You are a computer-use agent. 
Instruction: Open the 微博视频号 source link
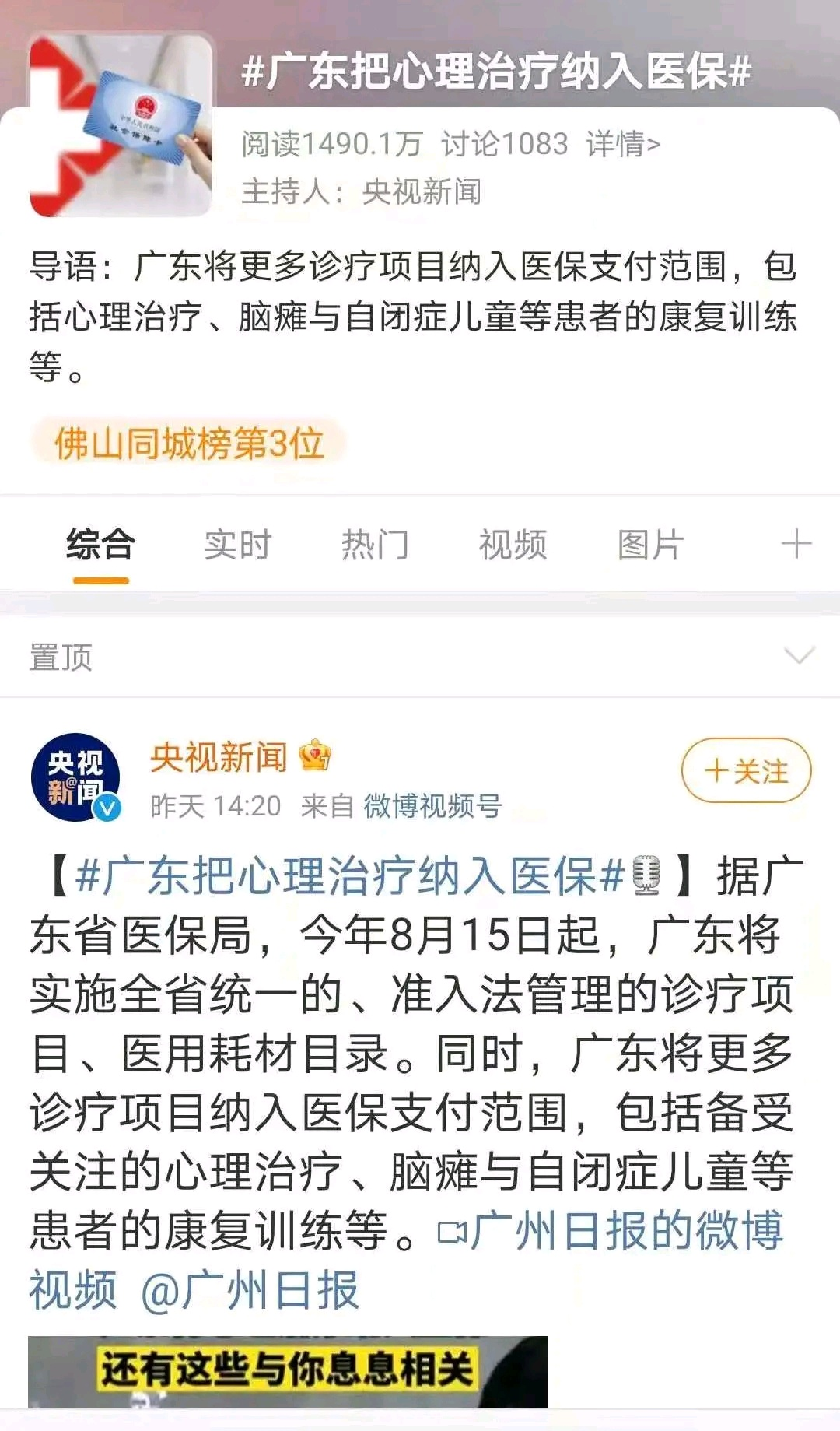[432, 806]
